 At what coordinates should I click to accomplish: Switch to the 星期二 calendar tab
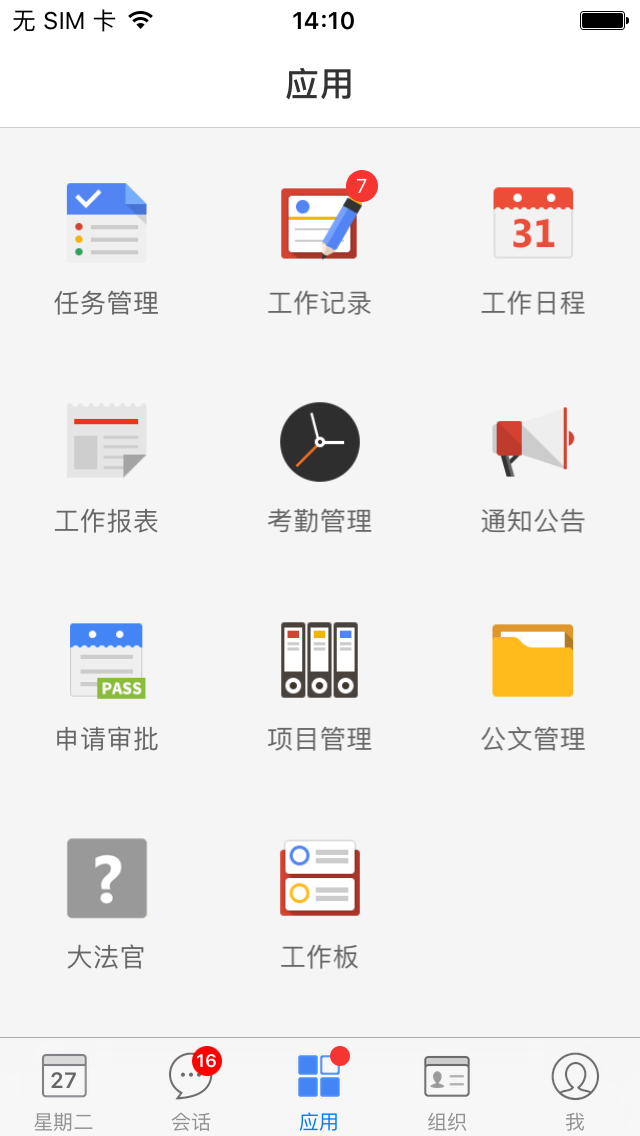[x=64, y=1088]
